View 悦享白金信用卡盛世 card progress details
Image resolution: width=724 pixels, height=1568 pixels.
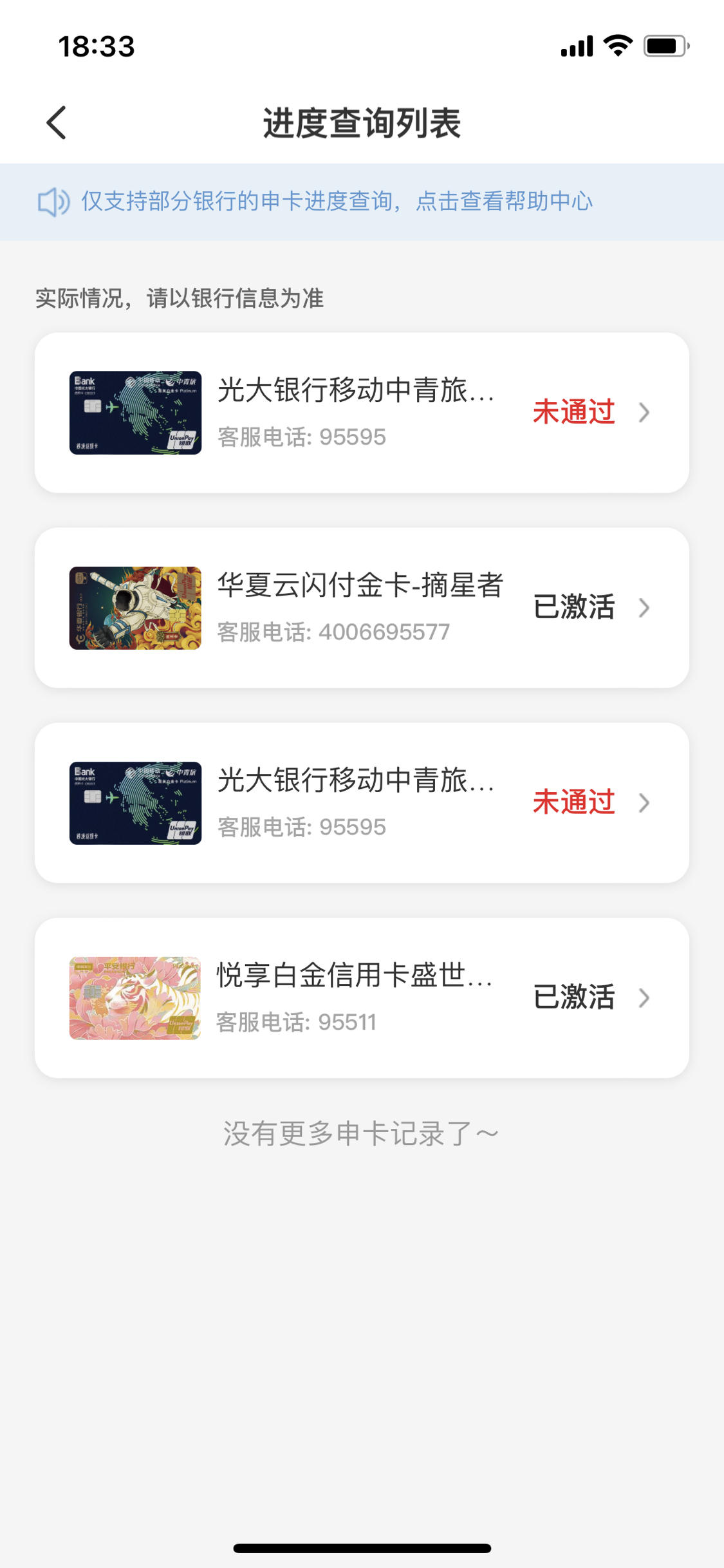click(362, 997)
